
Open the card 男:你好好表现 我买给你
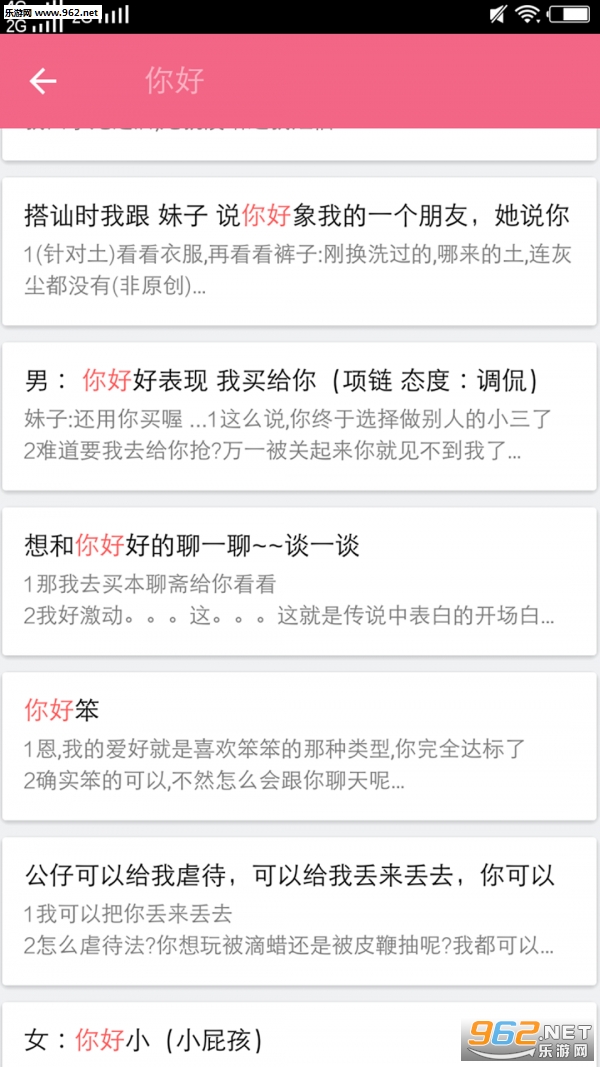click(299, 416)
